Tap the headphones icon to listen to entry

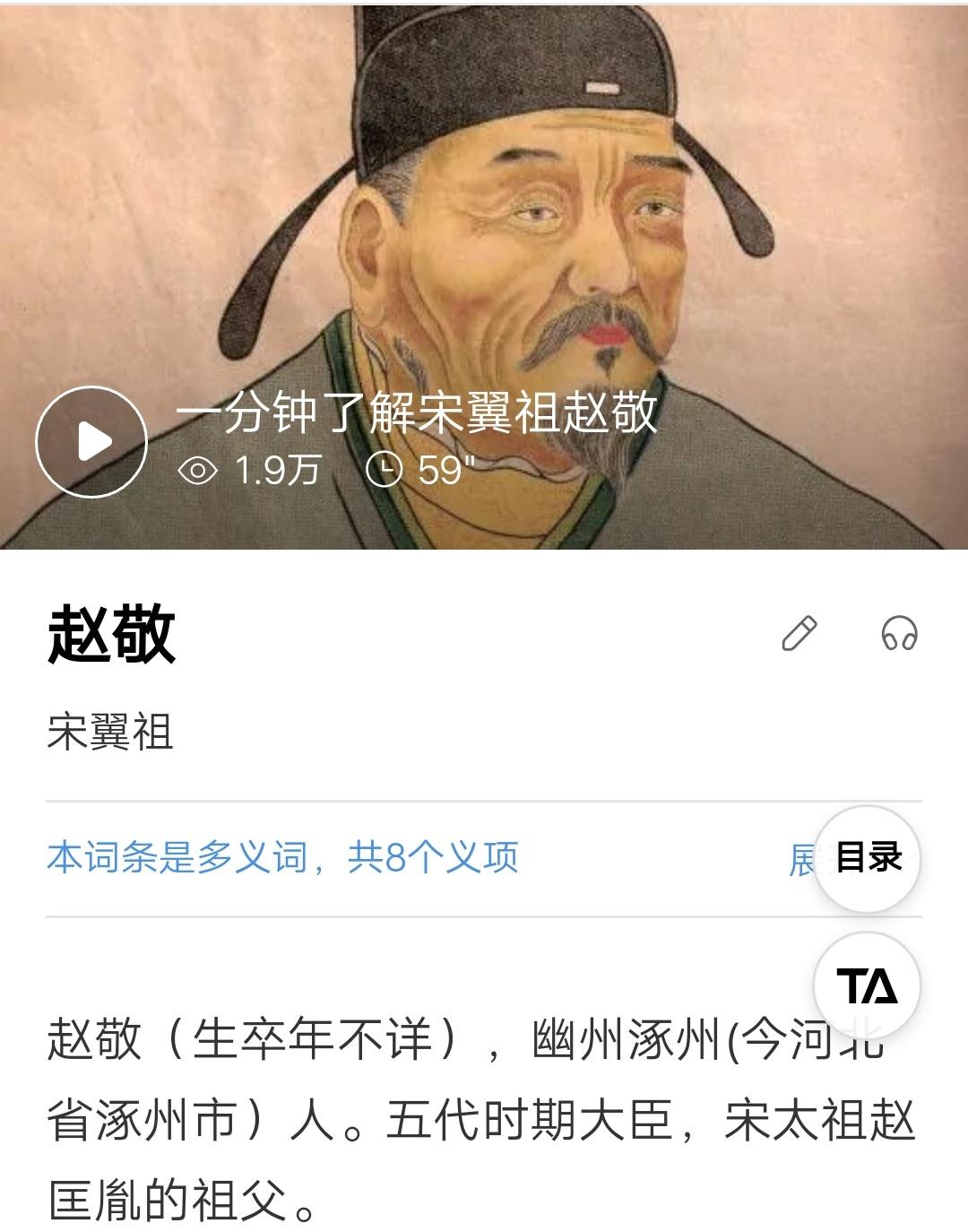pyautogui.click(x=901, y=634)
